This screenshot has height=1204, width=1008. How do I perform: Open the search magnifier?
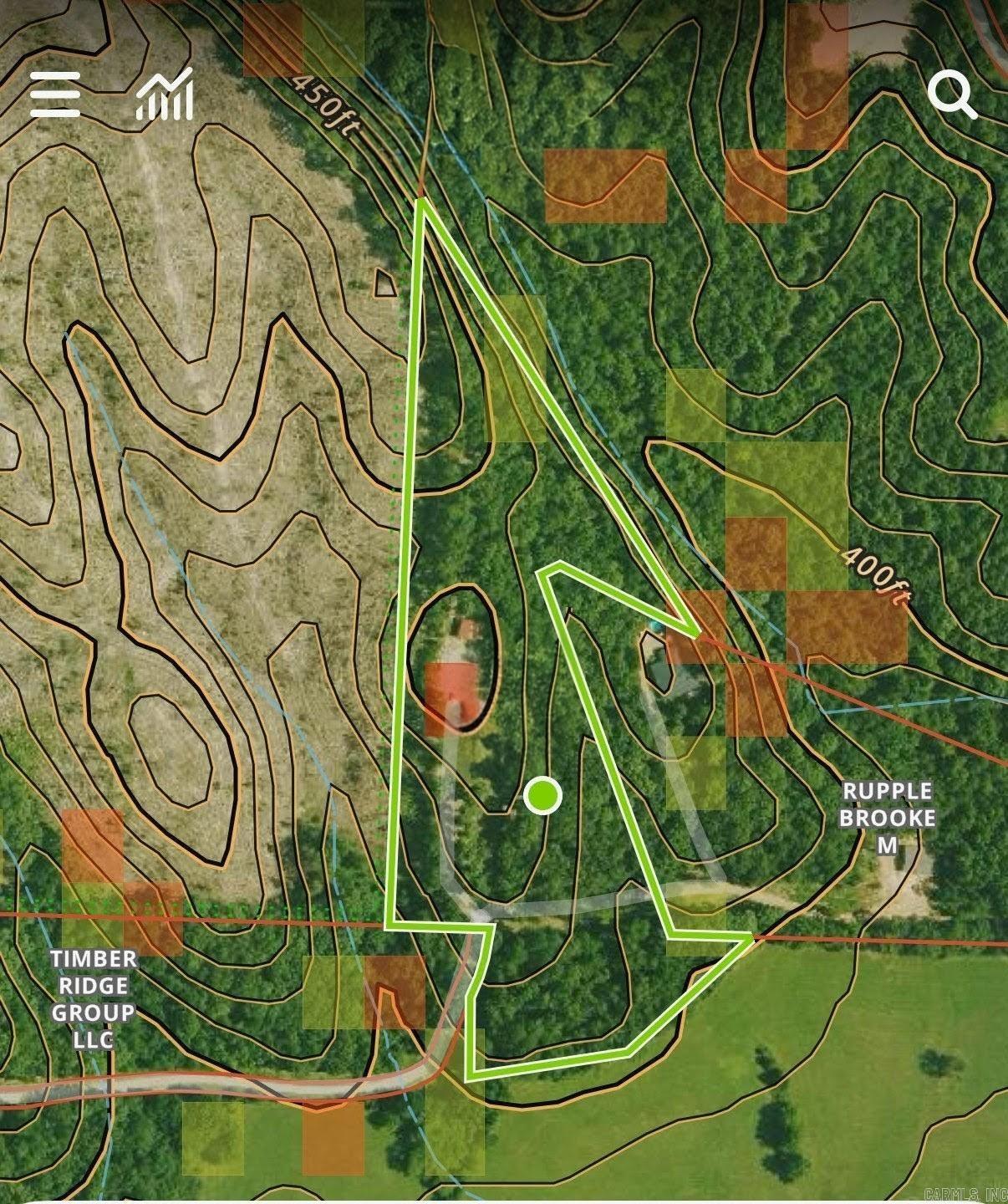click(x=952, y=95)
